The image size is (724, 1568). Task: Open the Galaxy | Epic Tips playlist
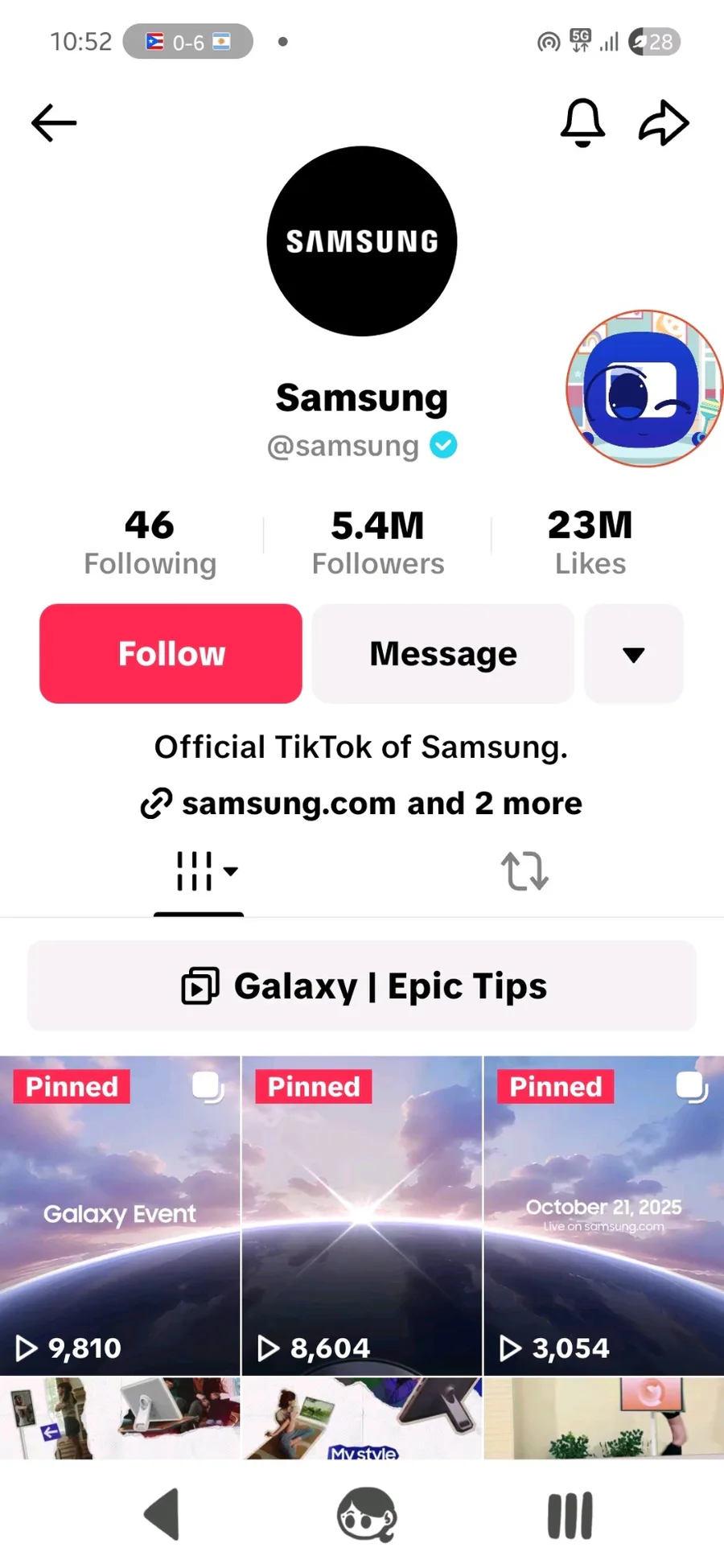click(x=362, y=986)
